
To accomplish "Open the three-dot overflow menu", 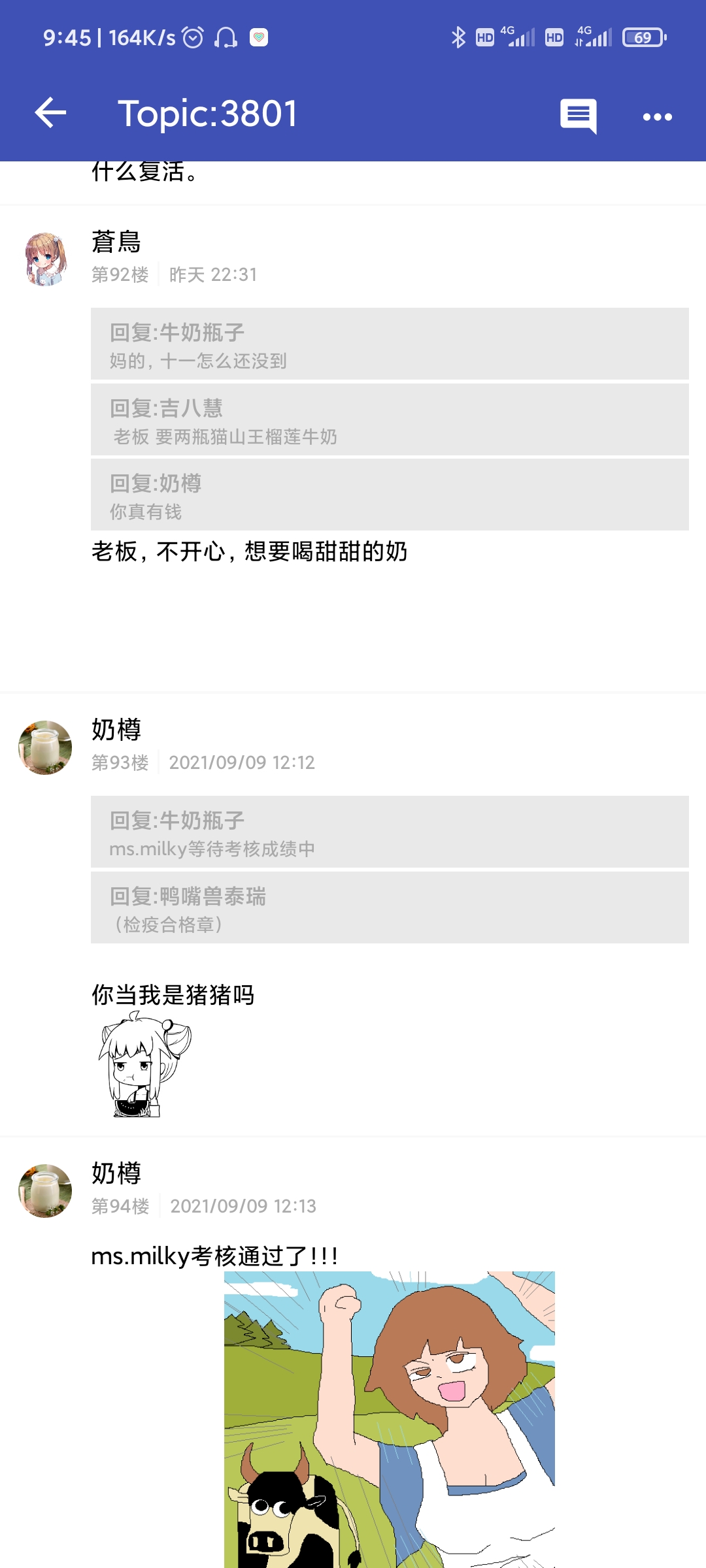I will pyautogui.click(x=657, y=117).
